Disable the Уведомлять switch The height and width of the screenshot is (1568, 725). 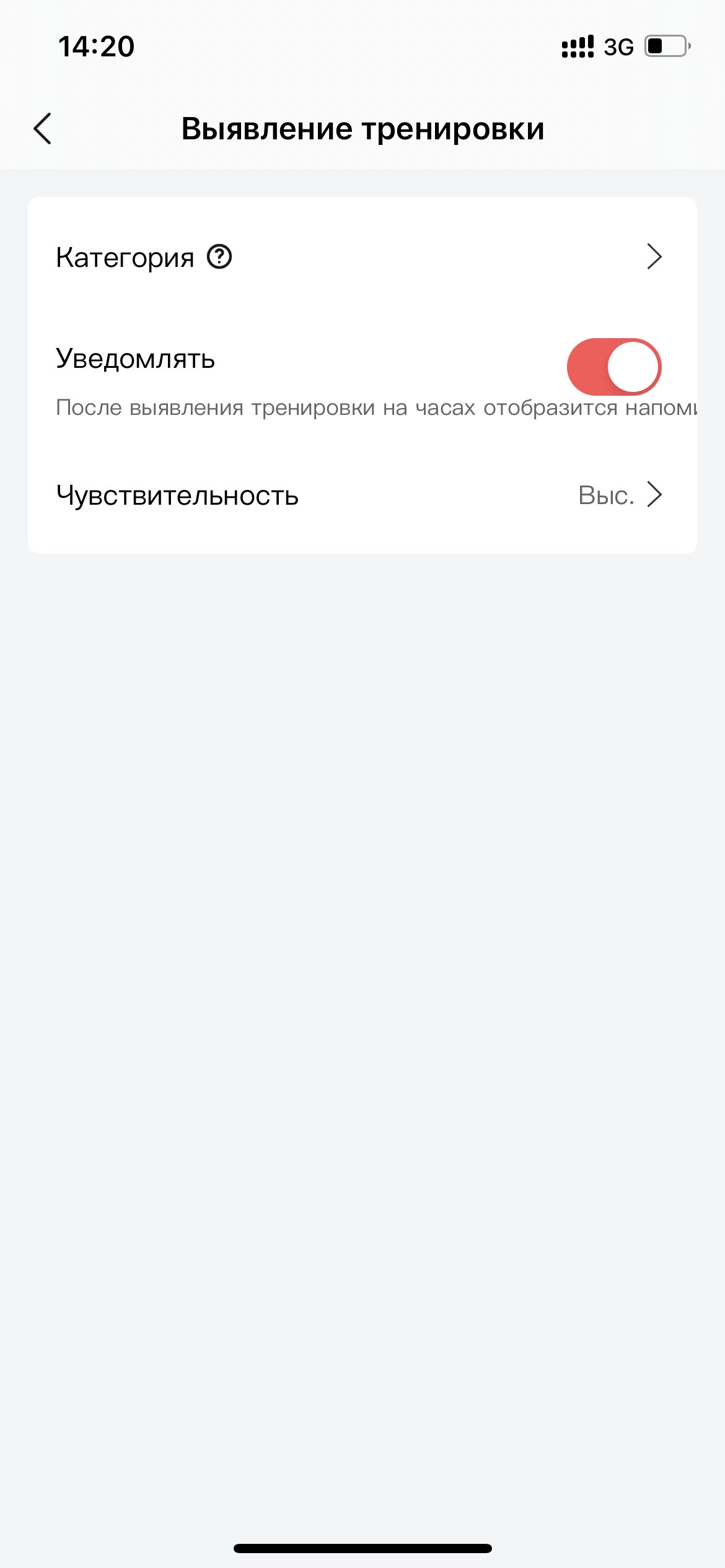613,367
